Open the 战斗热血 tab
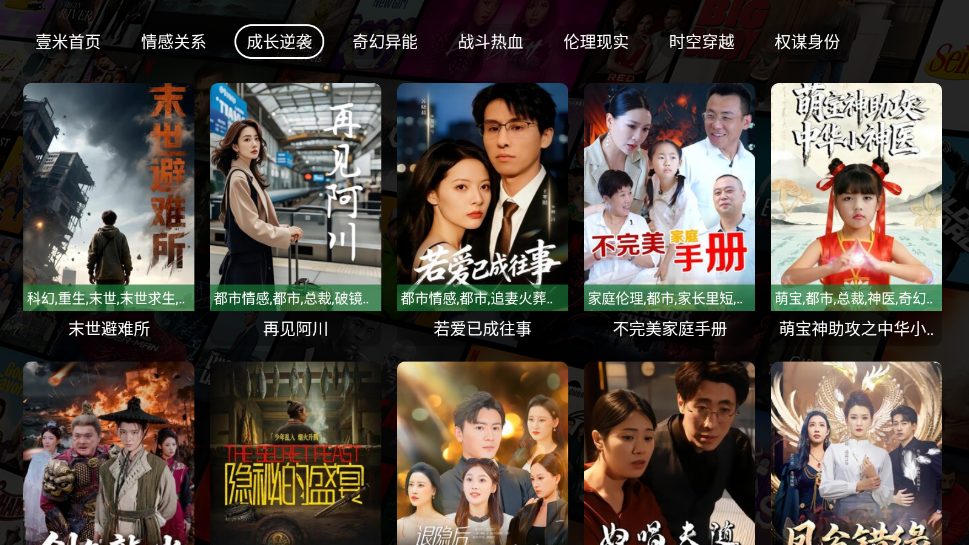 pyautogui.click(x=490, y=42)
